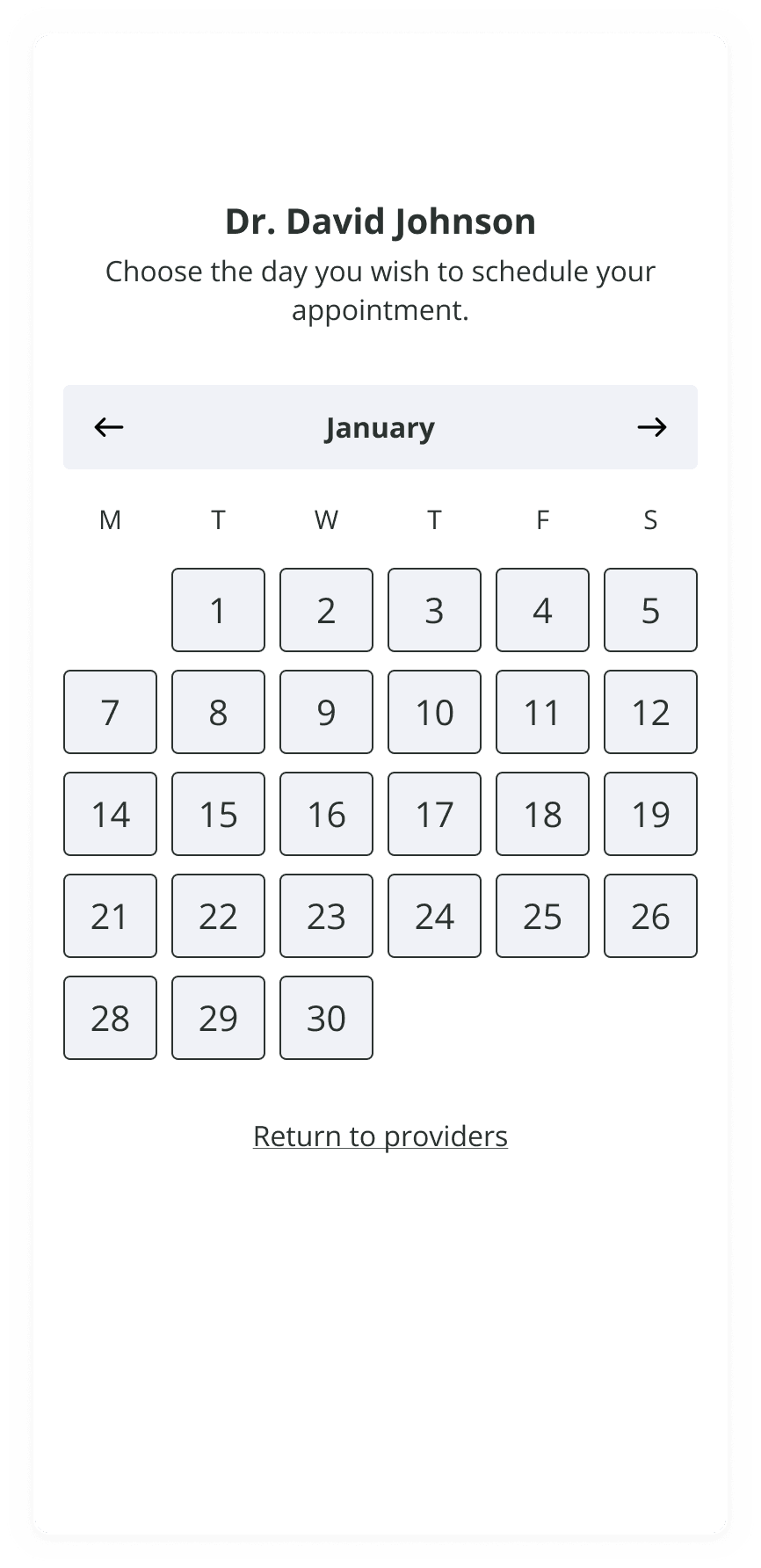
Task: Choose day 5 on the calendar
Action: pyautogui.click(x=650, y=610)
